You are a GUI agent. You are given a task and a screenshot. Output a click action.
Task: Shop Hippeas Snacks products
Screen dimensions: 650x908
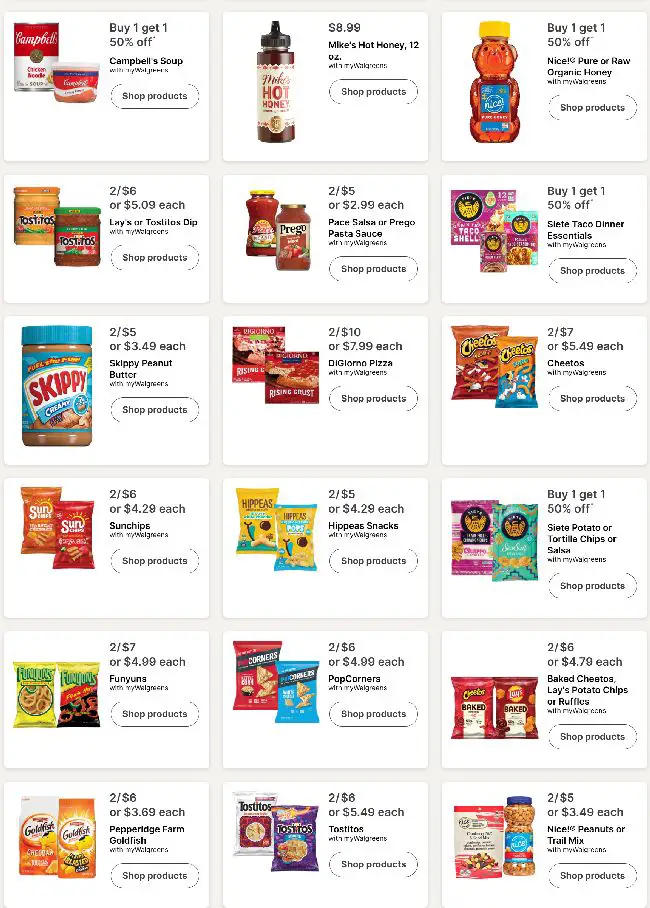[x=374, y=561]
